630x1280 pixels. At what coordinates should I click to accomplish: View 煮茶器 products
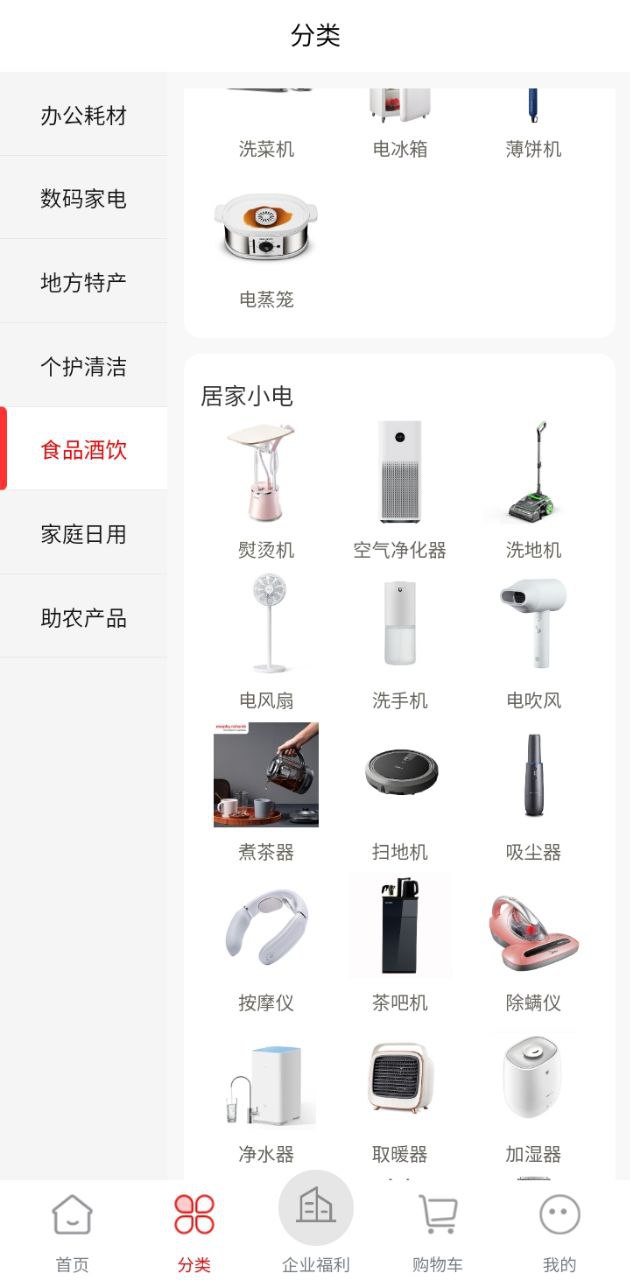click(x=266, y=792)
